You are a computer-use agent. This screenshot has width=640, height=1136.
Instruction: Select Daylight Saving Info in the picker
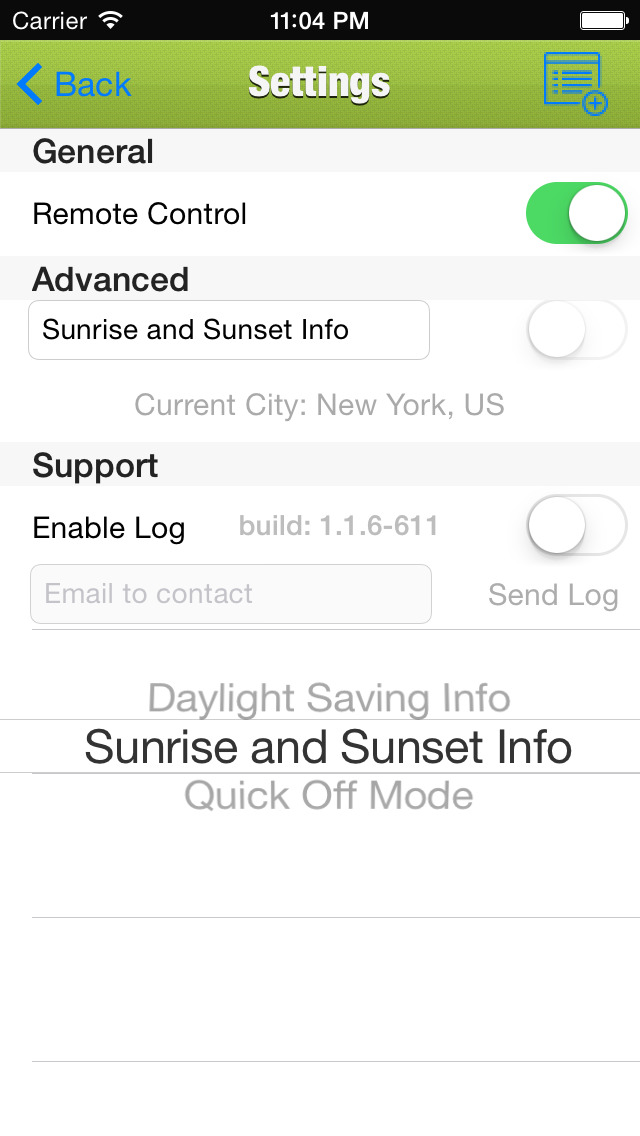[x=329, y=698]
